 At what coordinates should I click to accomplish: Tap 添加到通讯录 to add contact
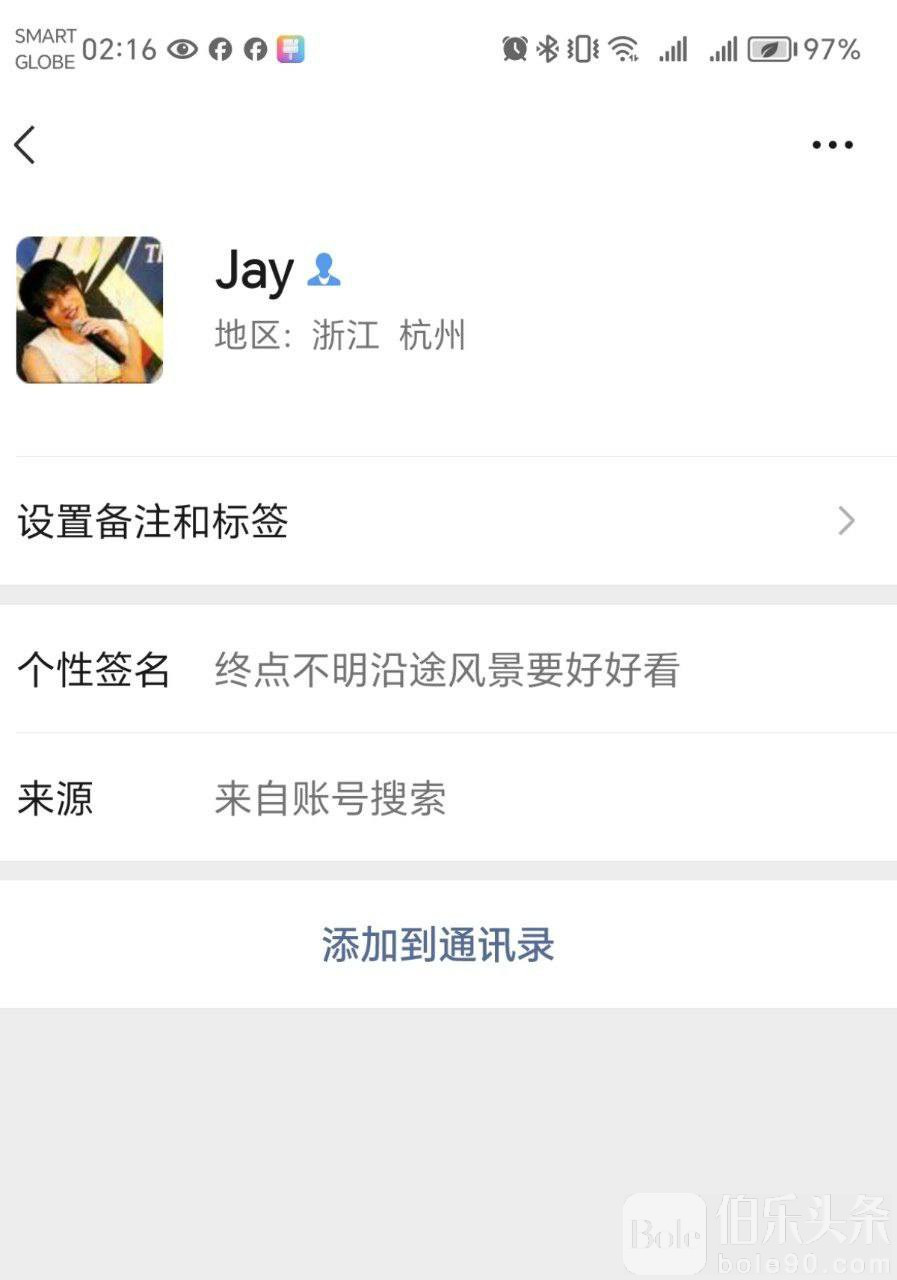coord(438,945)
